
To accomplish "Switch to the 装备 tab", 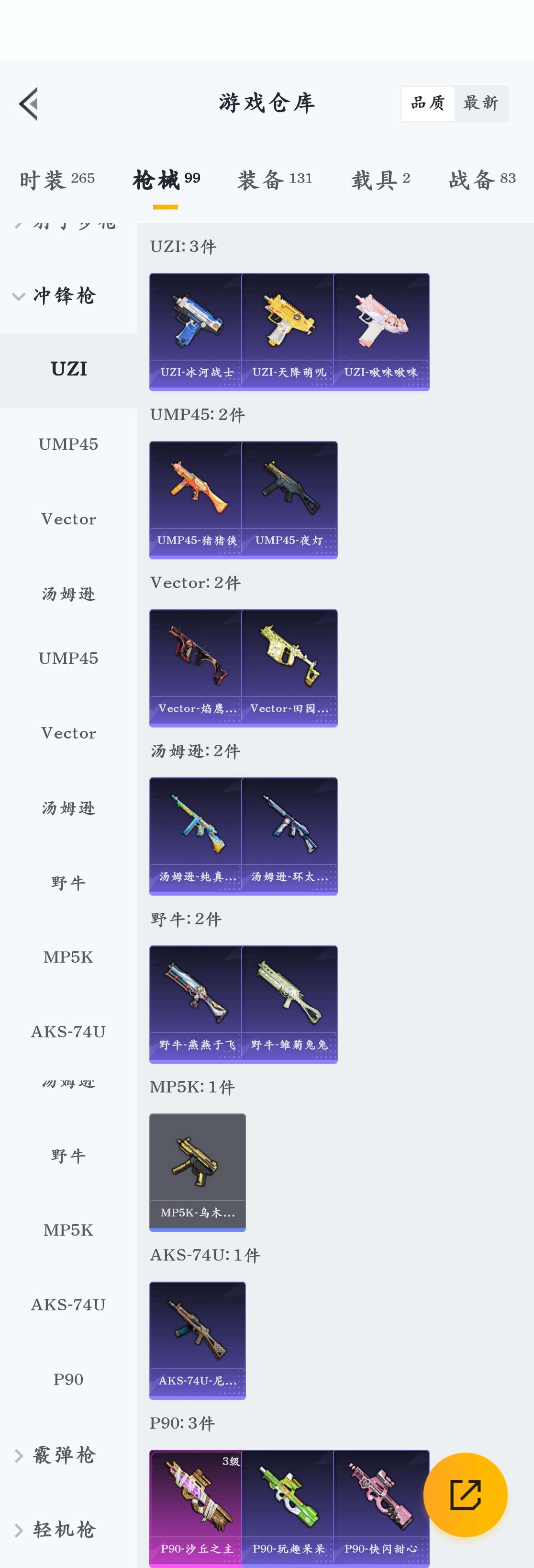I will pyautogui.click(x=274, y=180).
